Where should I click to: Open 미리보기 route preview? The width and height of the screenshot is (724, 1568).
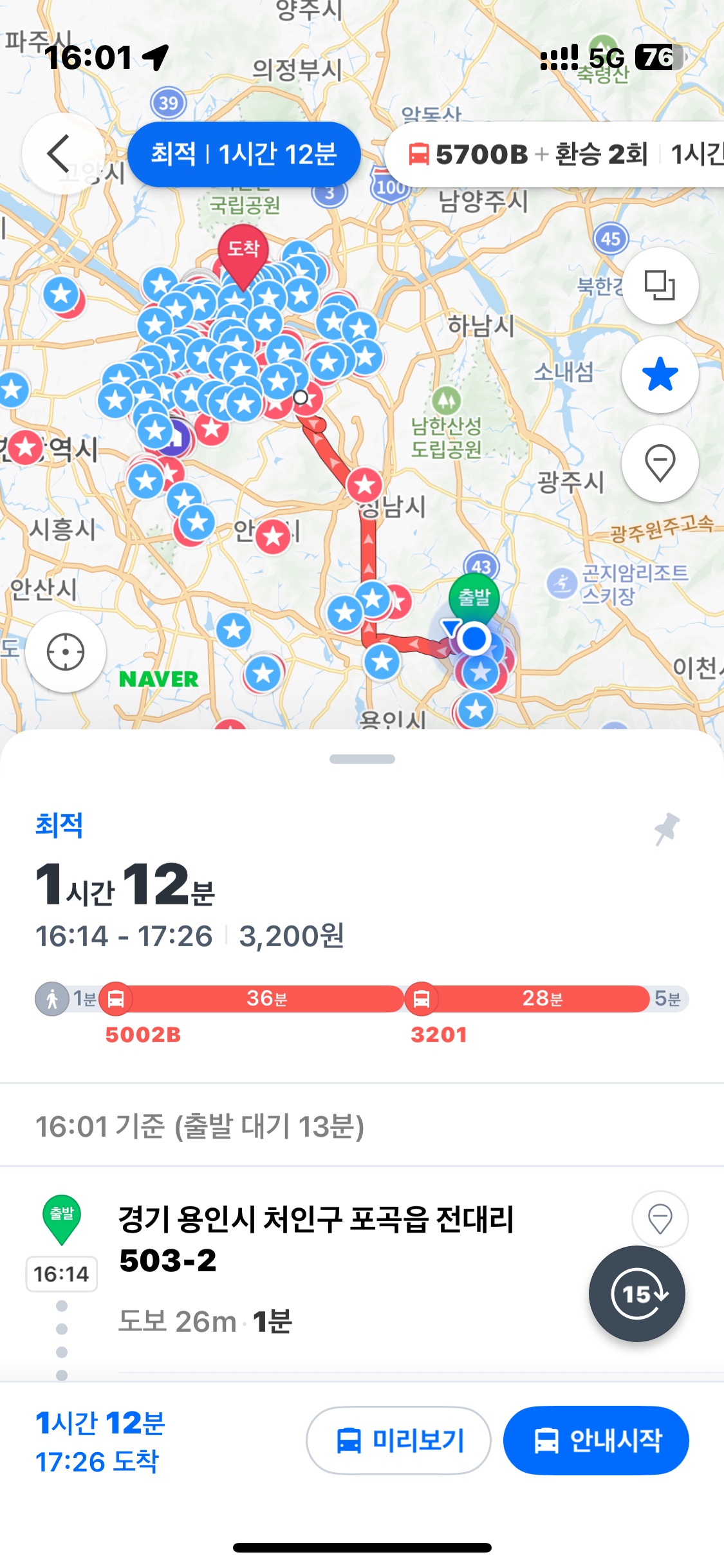tap(398, 1440)
